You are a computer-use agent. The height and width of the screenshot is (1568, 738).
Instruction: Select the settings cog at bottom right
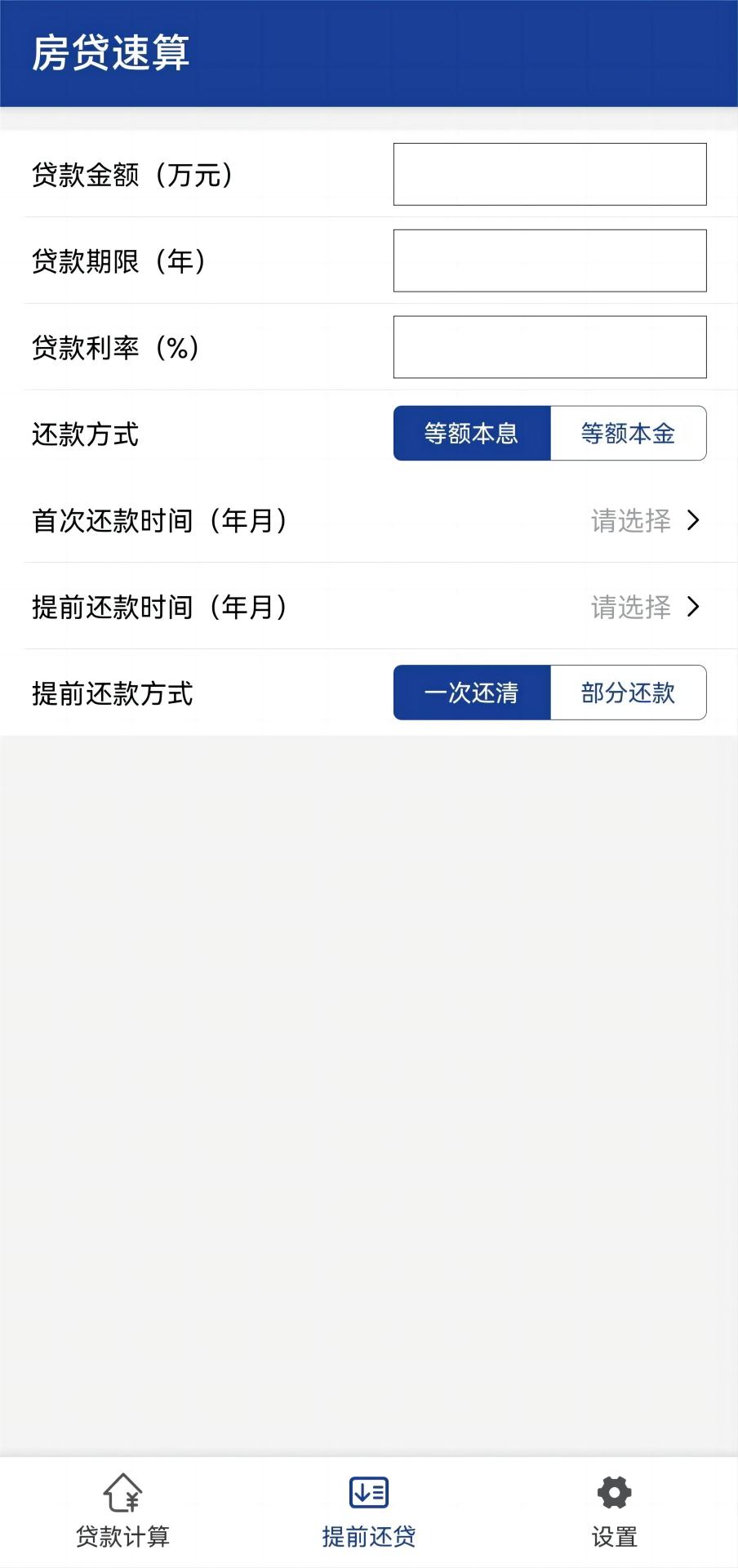point(614,1492)
